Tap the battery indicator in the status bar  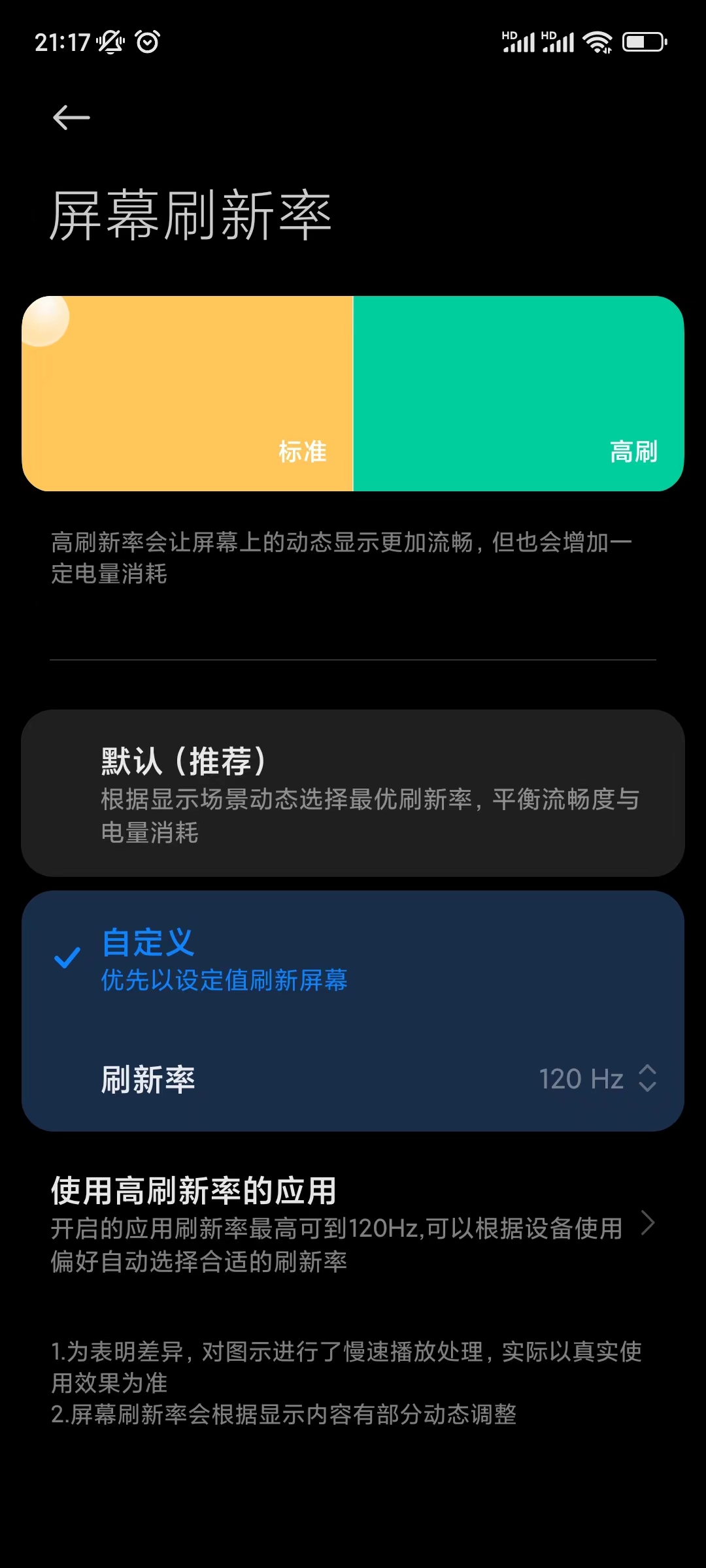pyautogui.click(x=643, y=41)
